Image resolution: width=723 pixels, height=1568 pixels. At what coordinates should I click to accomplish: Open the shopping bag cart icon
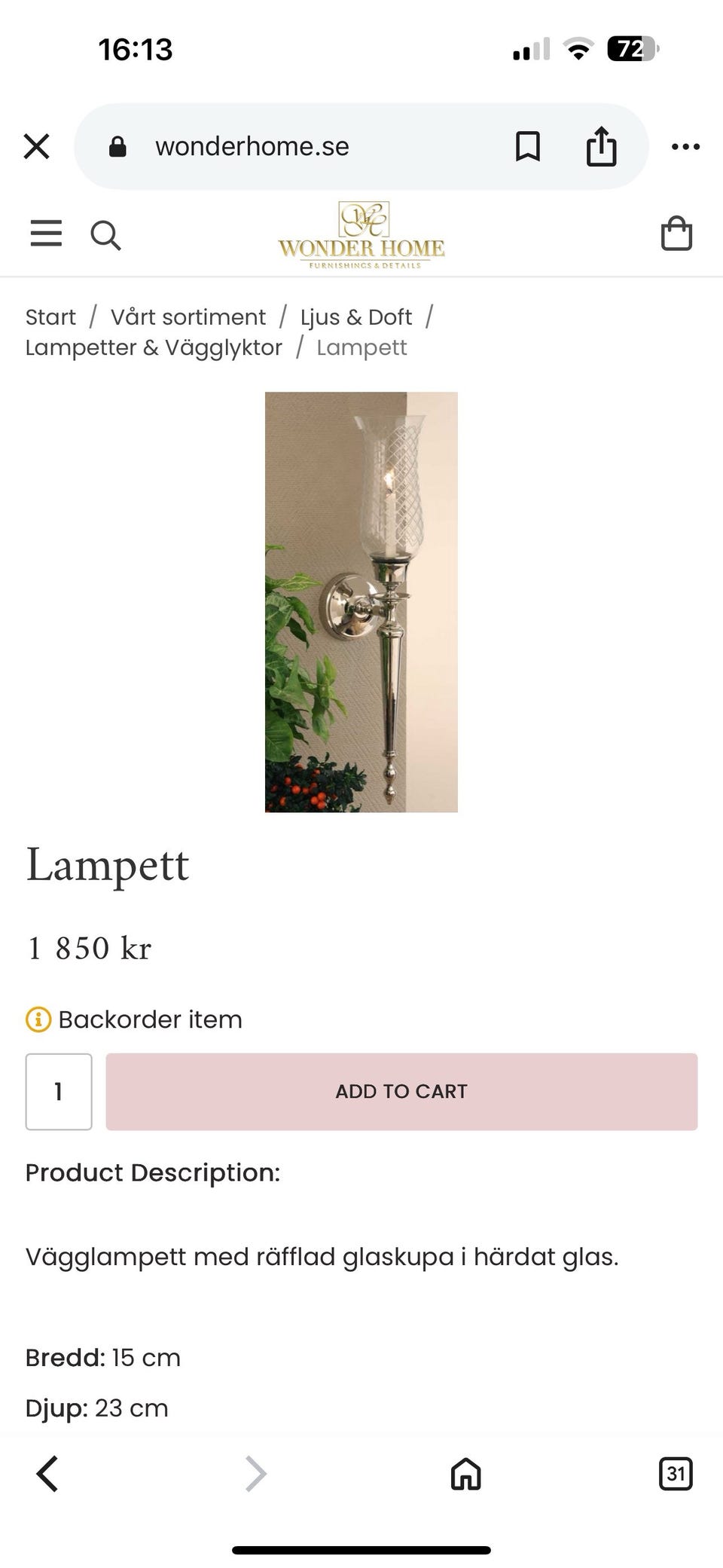676,233
